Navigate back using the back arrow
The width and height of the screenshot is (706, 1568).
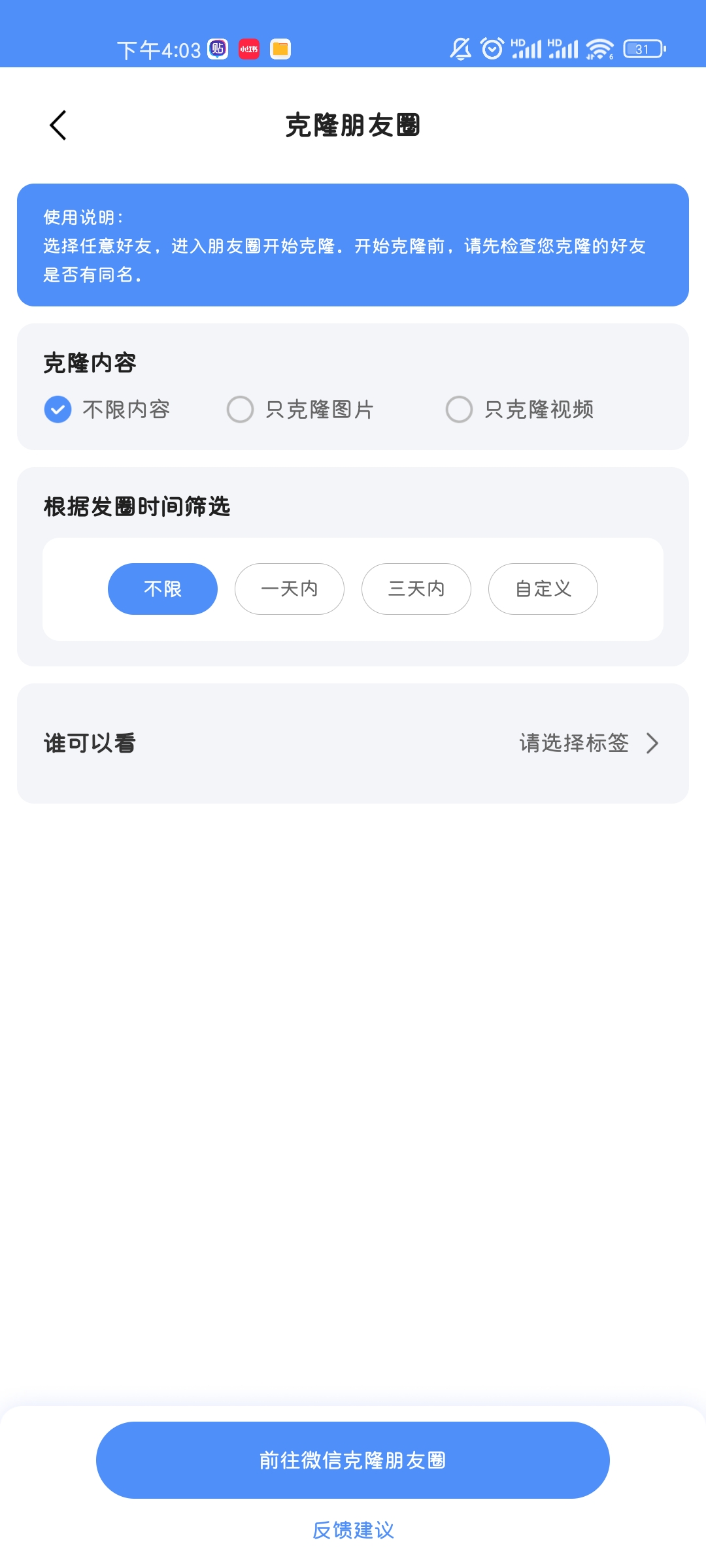(58, 124)
